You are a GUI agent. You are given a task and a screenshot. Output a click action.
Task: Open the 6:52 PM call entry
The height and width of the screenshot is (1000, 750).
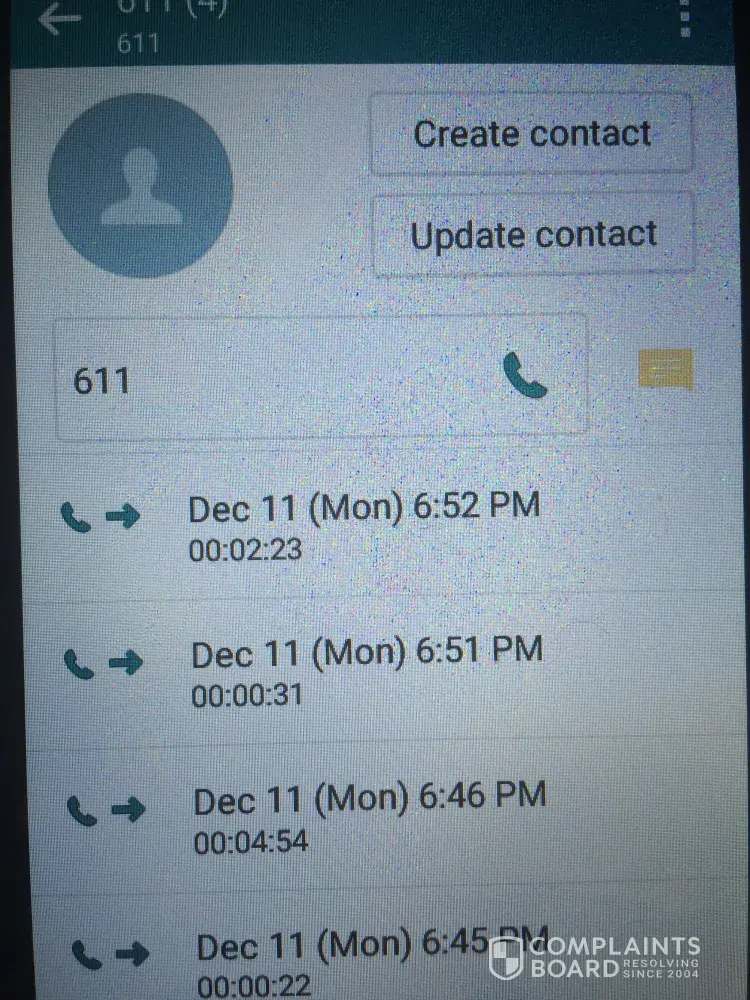(364, 523)
